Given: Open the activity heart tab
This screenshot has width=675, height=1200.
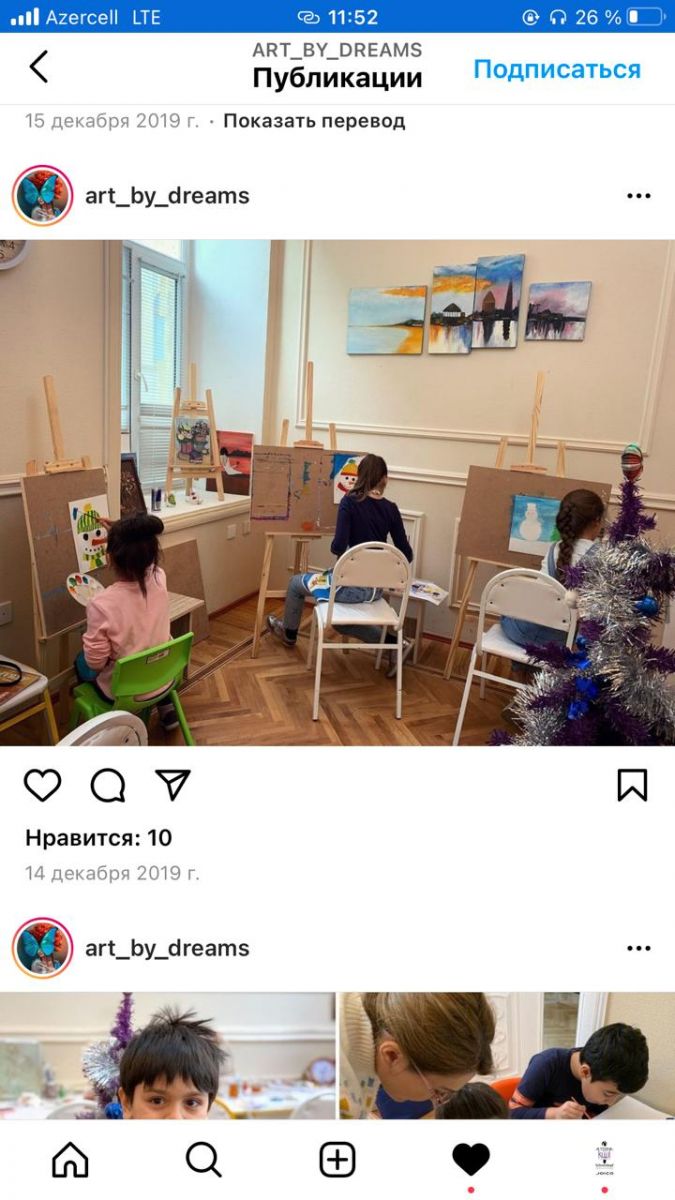Looking at the screenshot, I should click(471, 1160).
